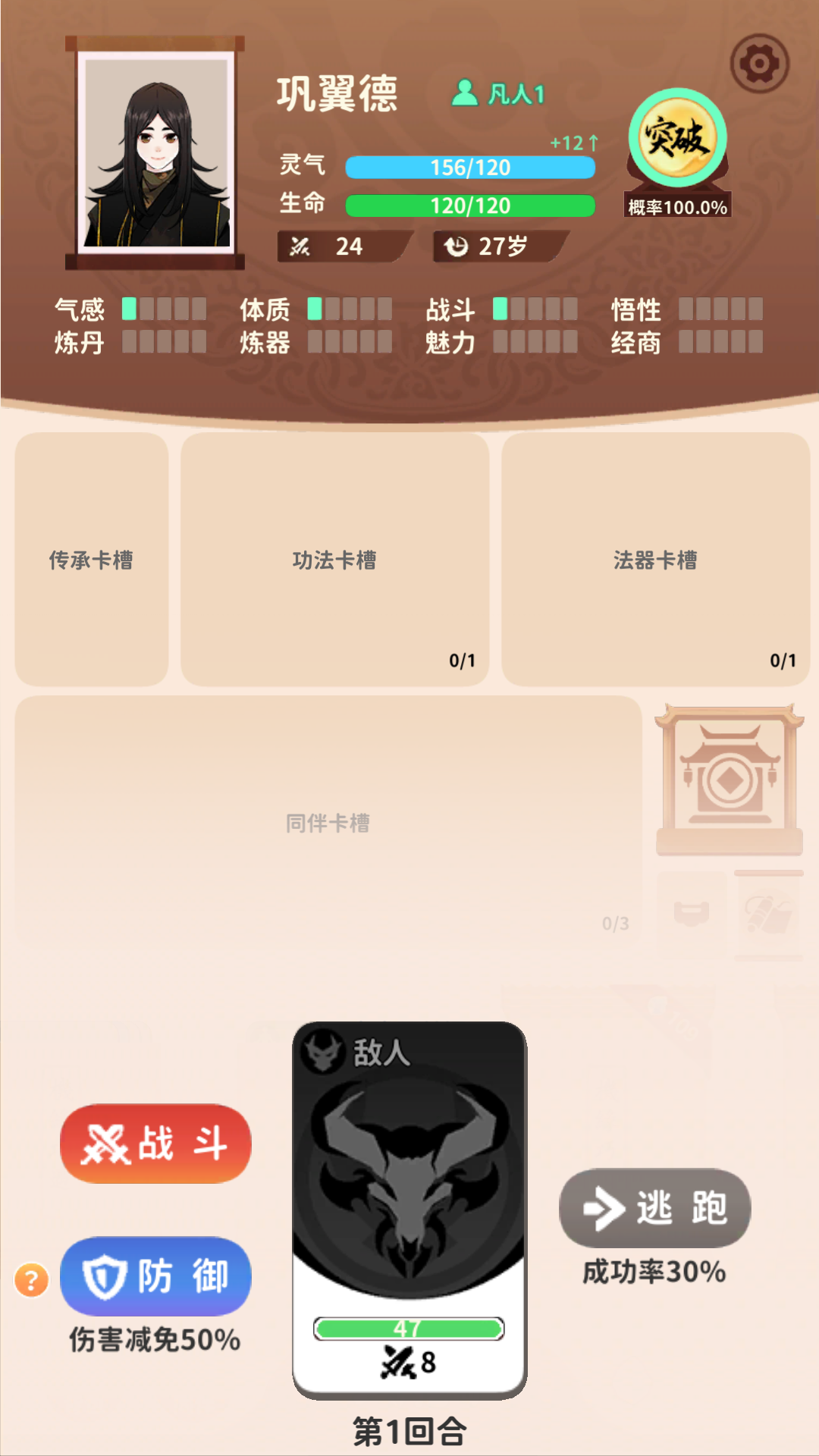Choose 防御 to defend
Image resolution: width=819 pixels, height=1456 pixels.
coord(155,1276)
